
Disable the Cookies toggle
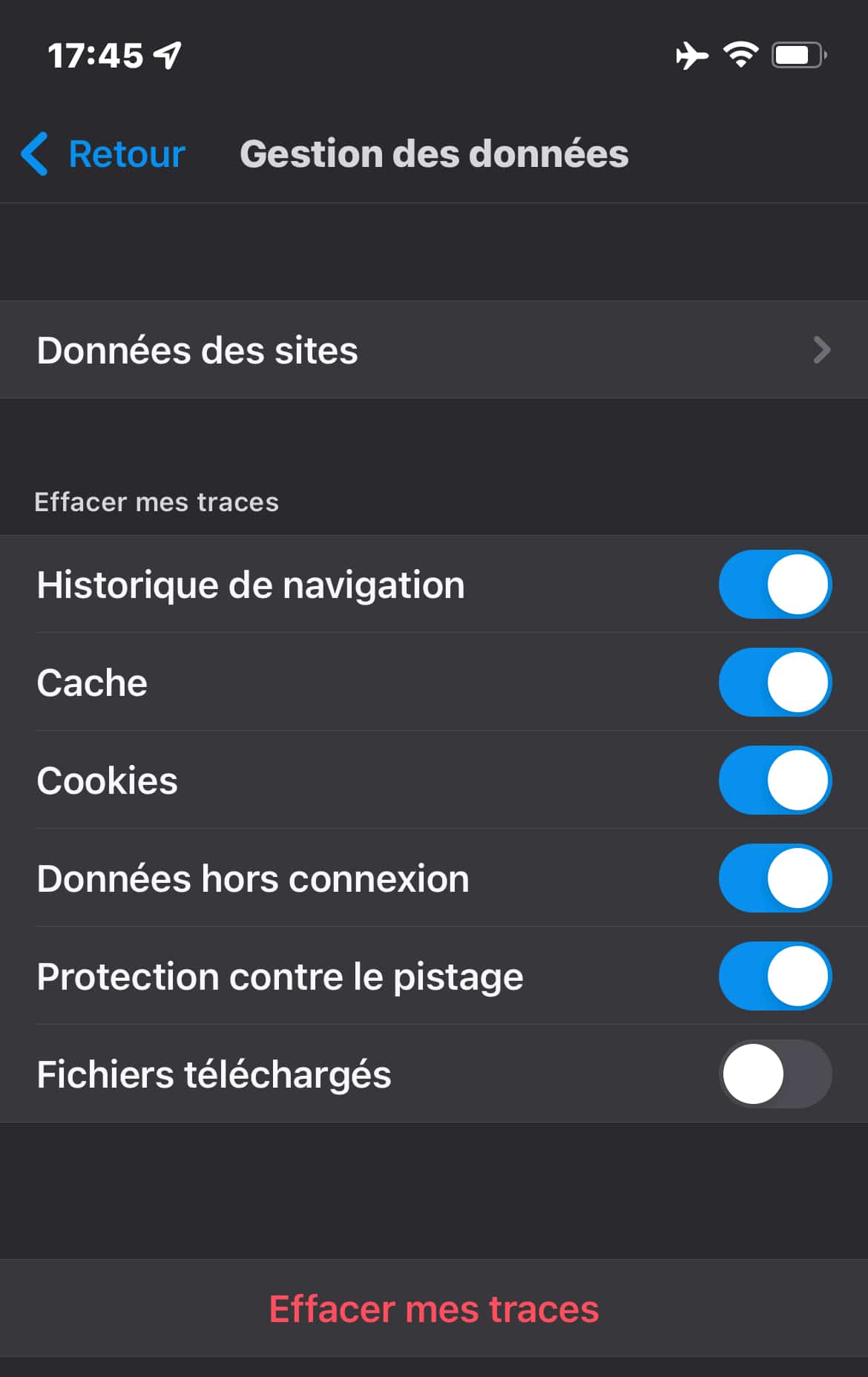tap(775, 780)
